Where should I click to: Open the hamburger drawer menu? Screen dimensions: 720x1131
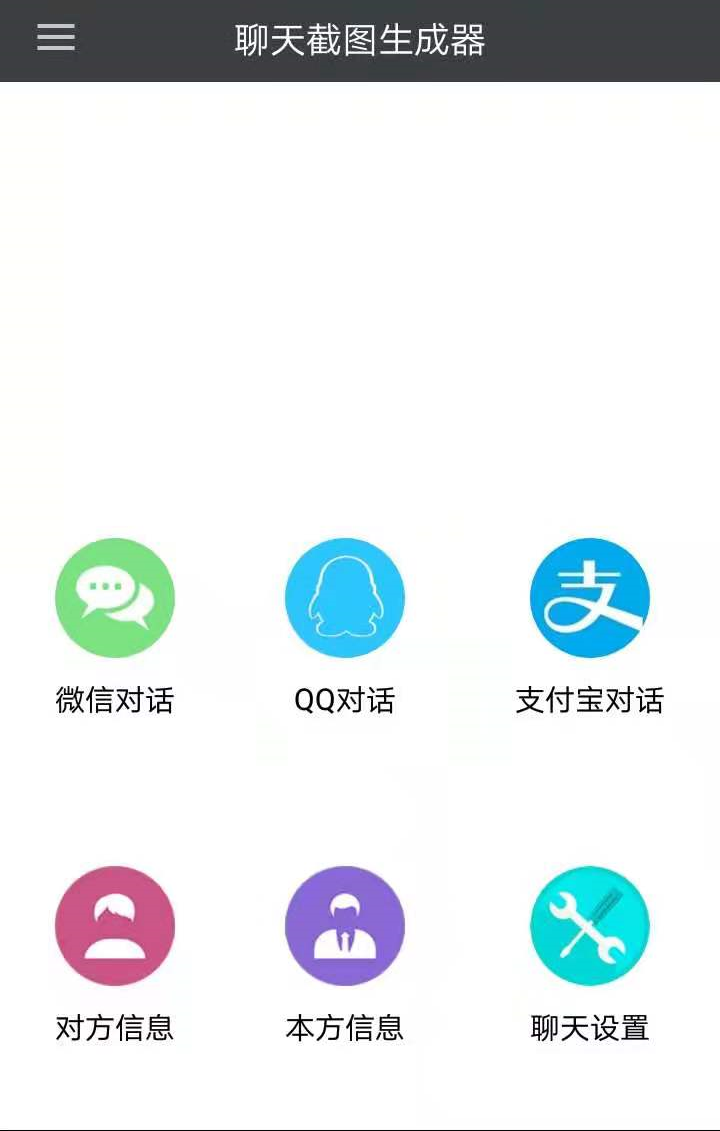[x=56, y=38]
